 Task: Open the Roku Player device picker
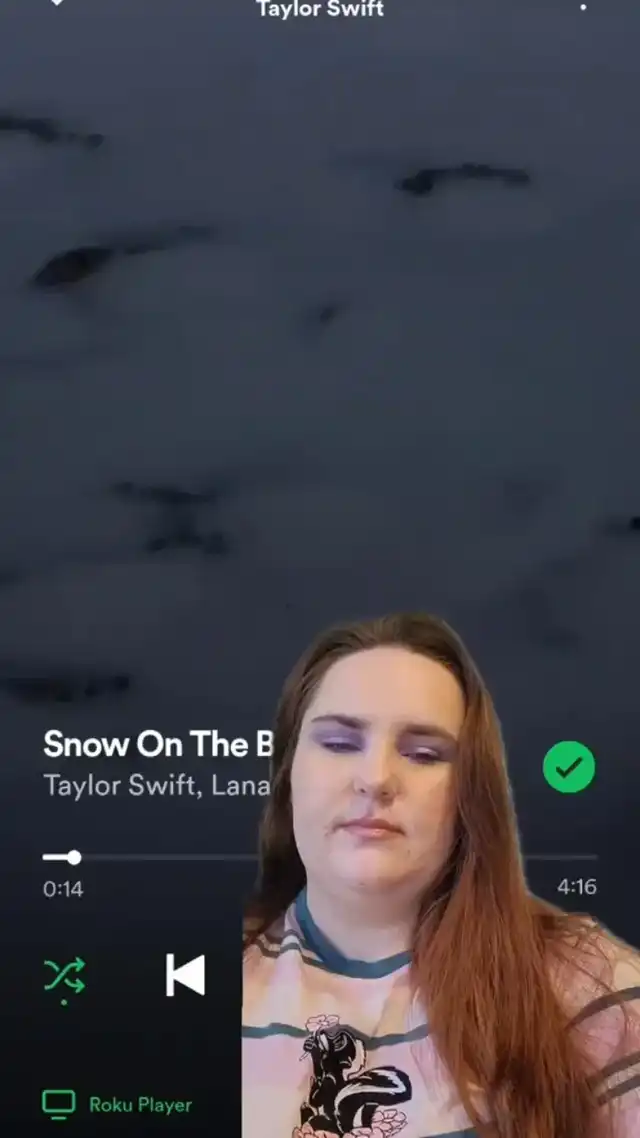point(117,1105)
